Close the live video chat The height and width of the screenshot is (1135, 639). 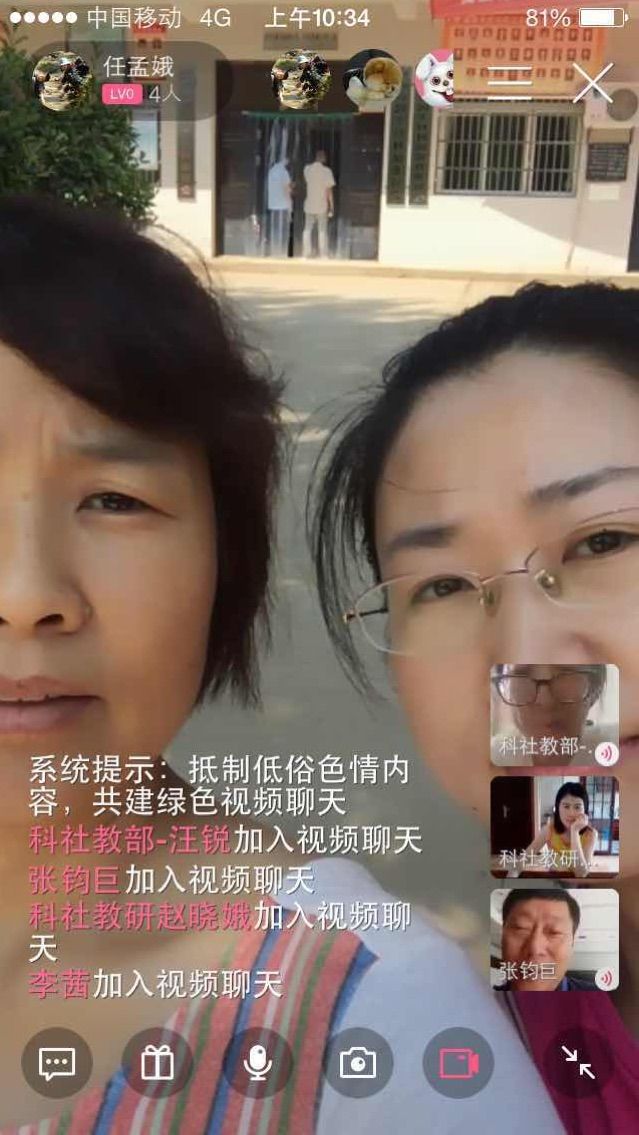click(x=592, y=82)
